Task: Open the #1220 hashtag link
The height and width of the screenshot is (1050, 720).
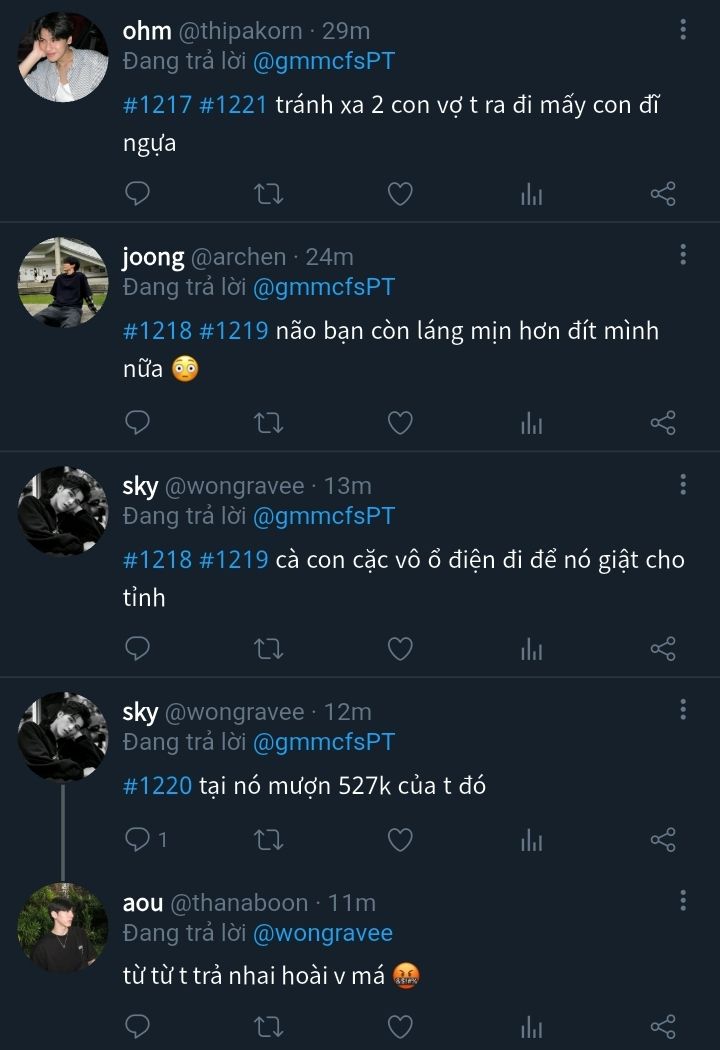Action: click(157, 786)
